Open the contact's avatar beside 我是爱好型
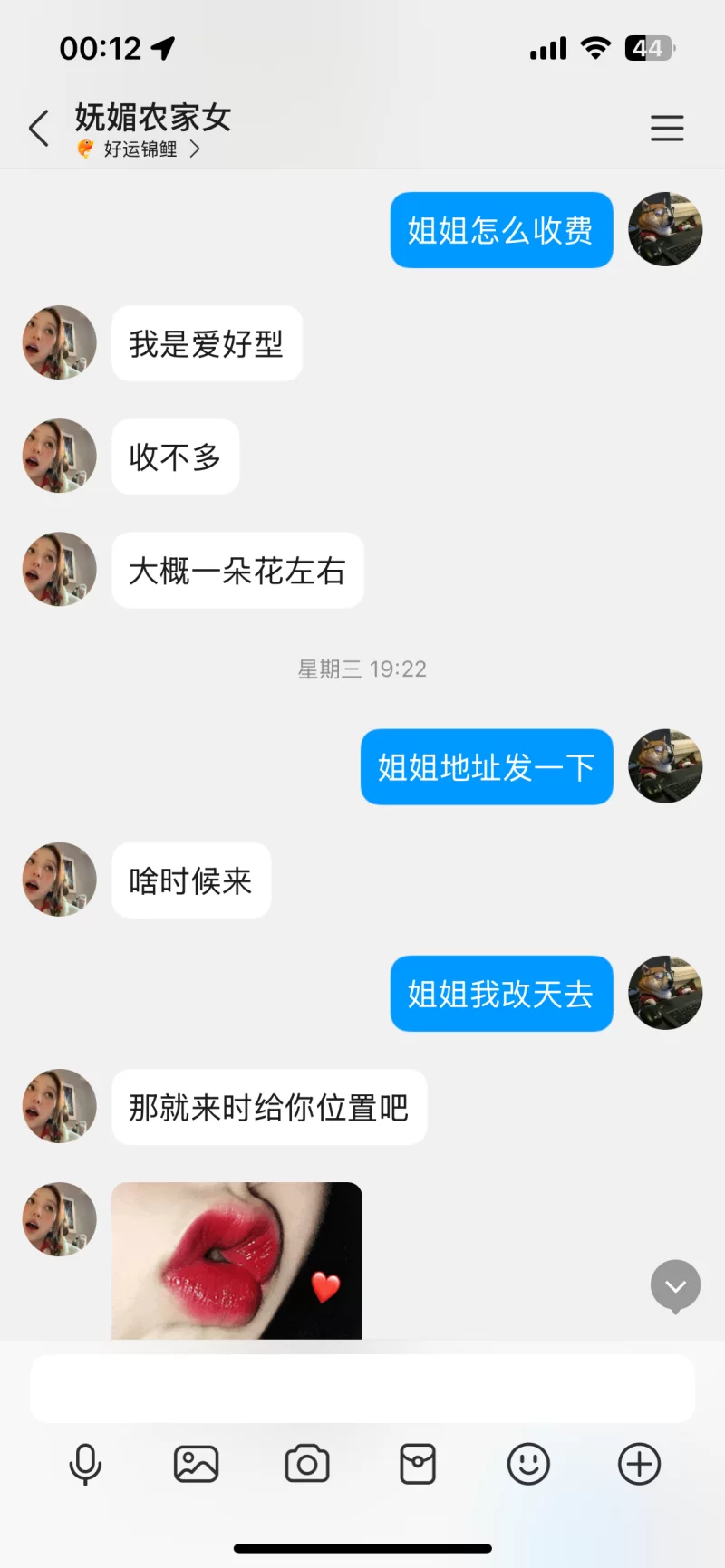The width and height of the screenshot is (725, 1568). tap(60, 342)
